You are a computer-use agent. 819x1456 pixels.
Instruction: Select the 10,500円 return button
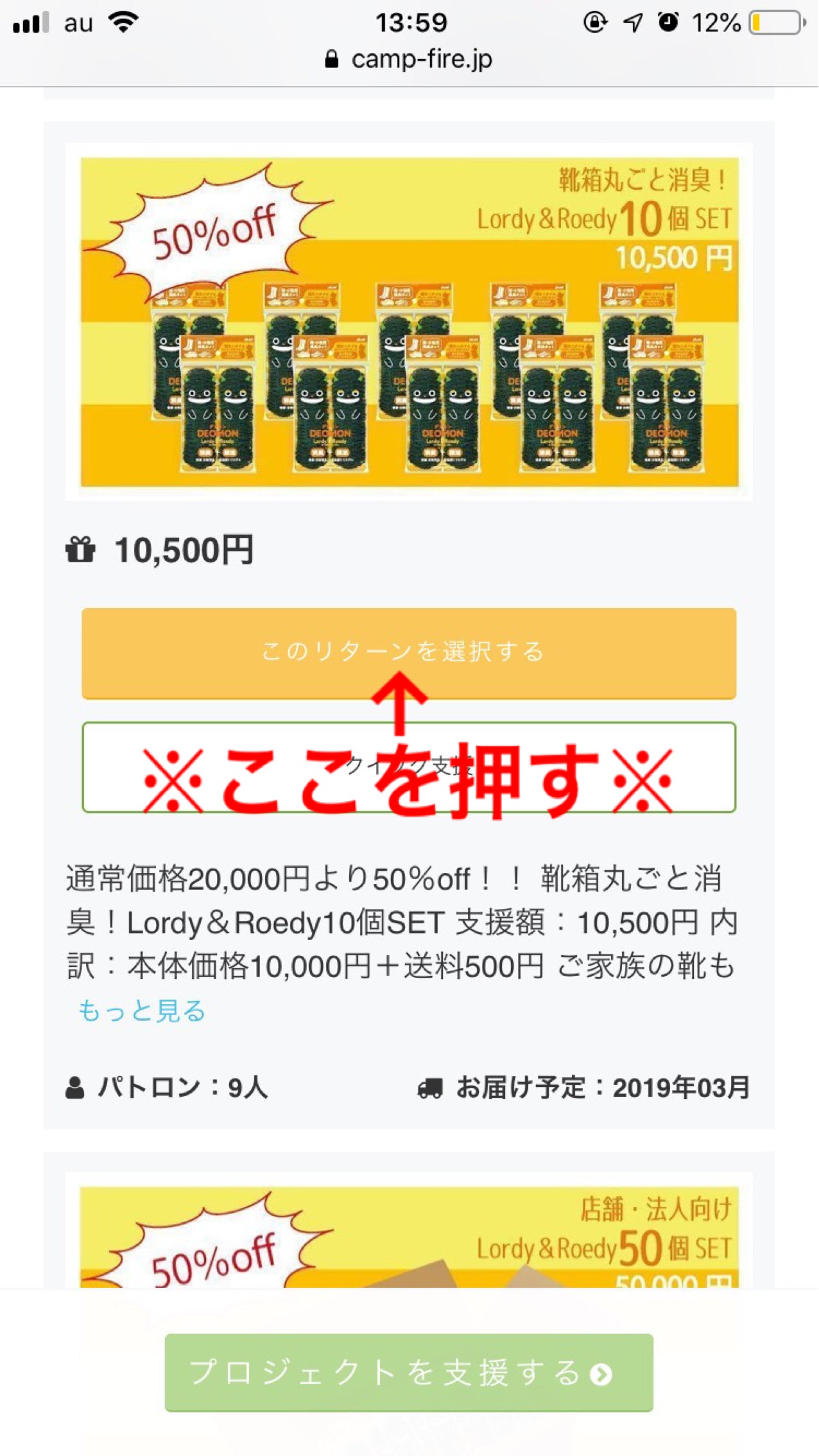click(408, 652)
